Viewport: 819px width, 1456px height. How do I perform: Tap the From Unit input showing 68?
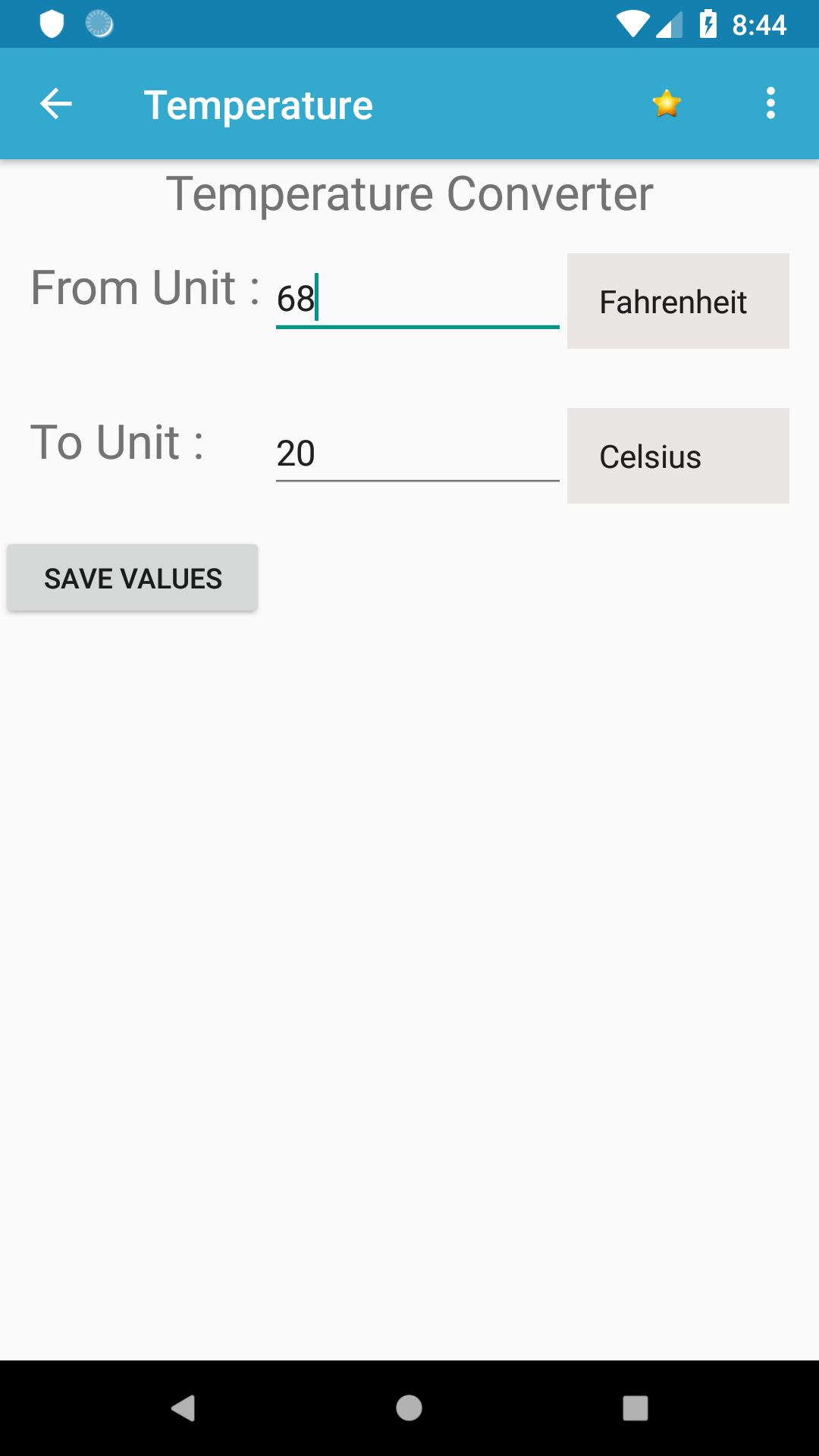417,298
